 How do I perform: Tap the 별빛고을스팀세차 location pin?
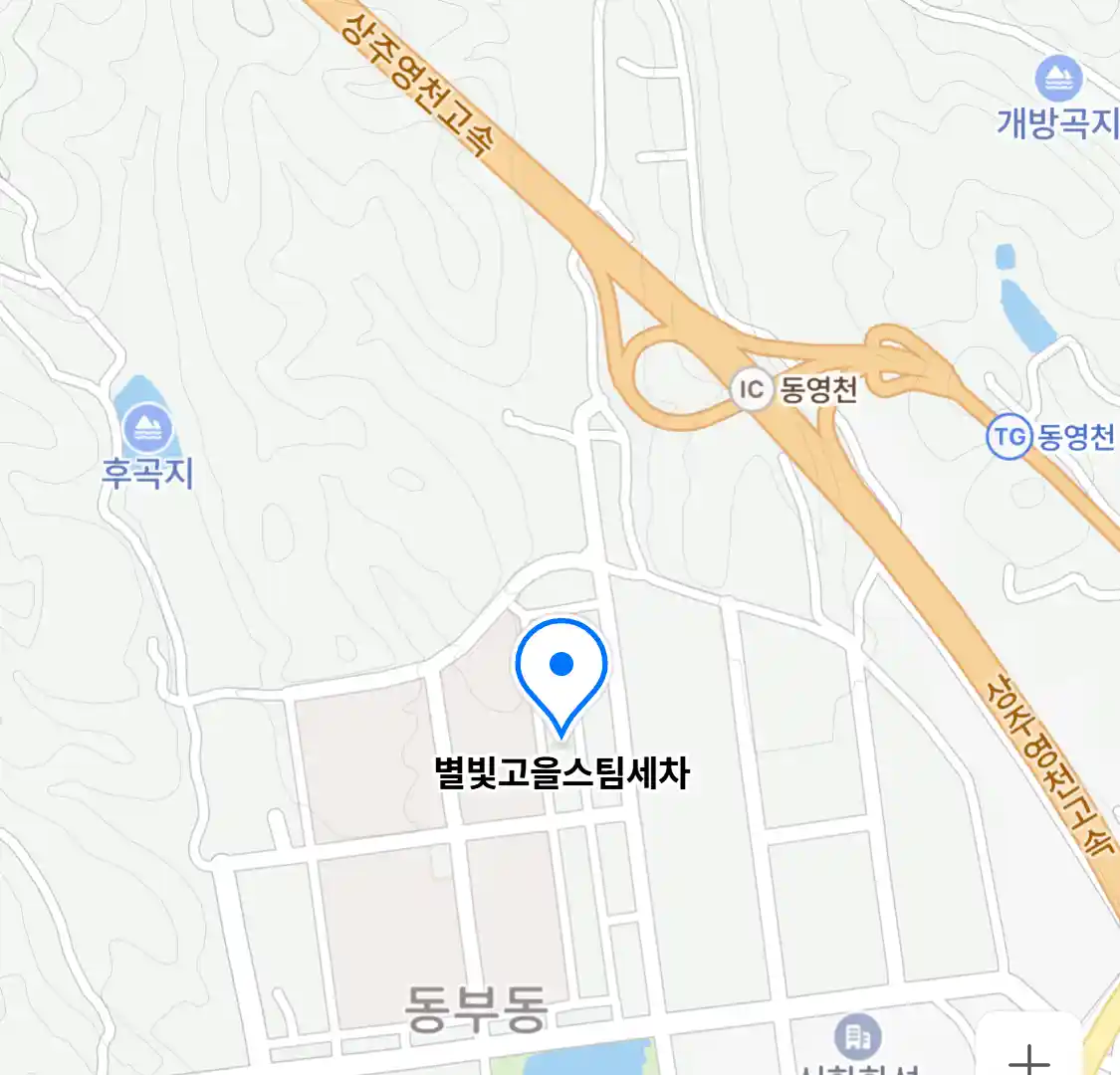click(561, 669)
